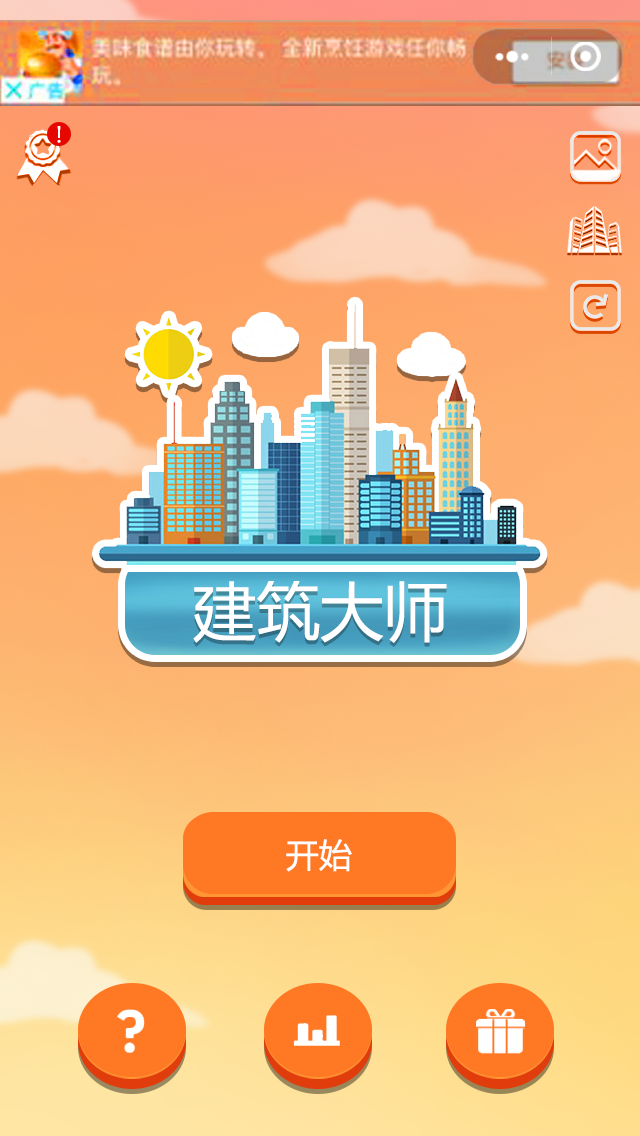The width and height of the screenshot is (640, 1136).
Task: Open the help question mark button
Action: 131,1031
